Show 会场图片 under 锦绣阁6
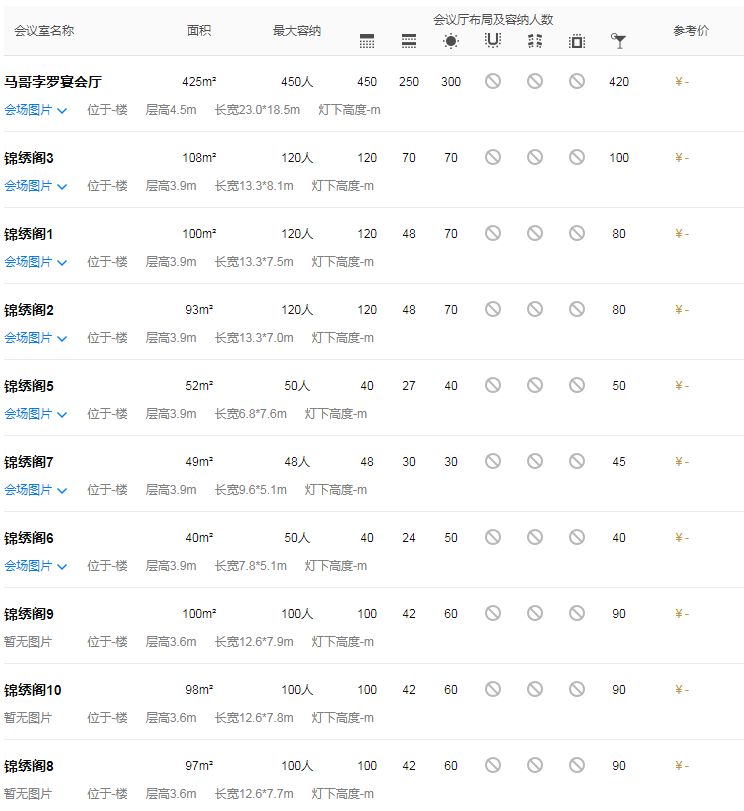 coord(35,566)
